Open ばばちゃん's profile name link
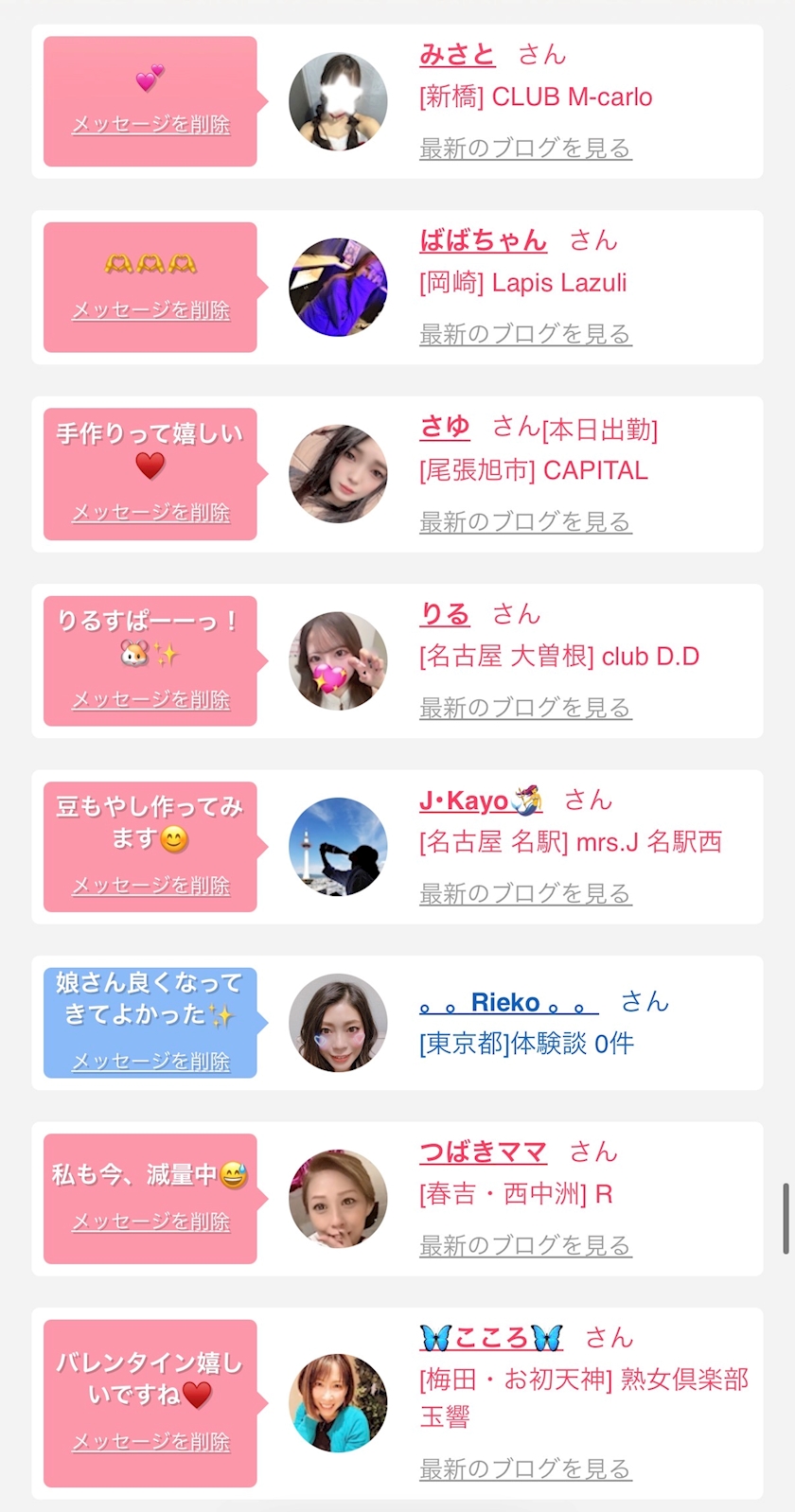 (x=483, y=240)
